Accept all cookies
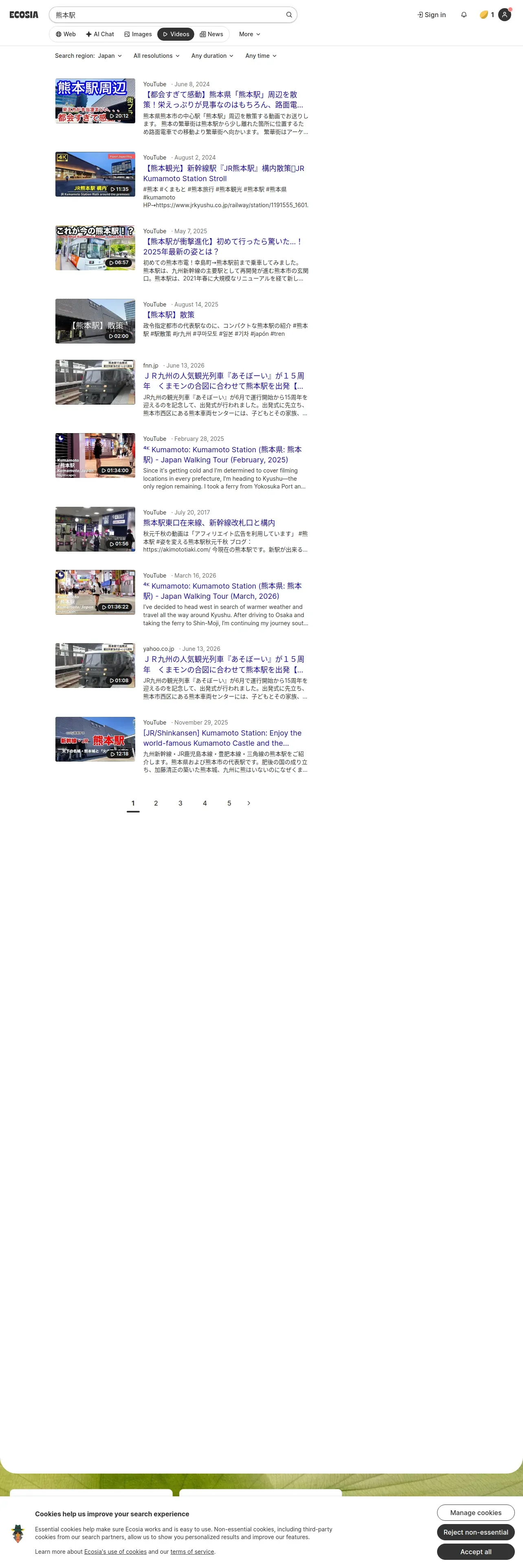Image resolution: width=523 pixels, height=1568 pixels. pos(475,1552)
